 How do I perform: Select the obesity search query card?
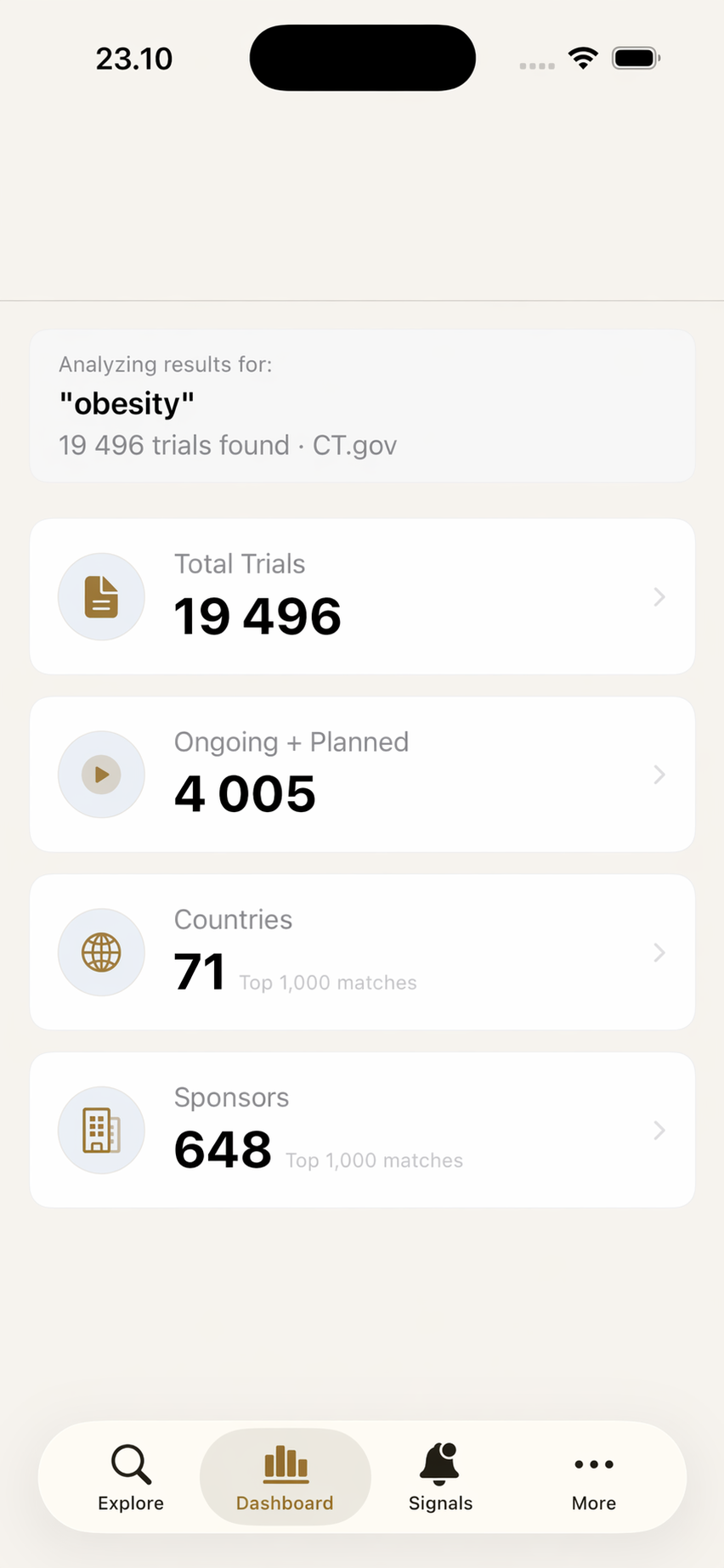point(362,404)
